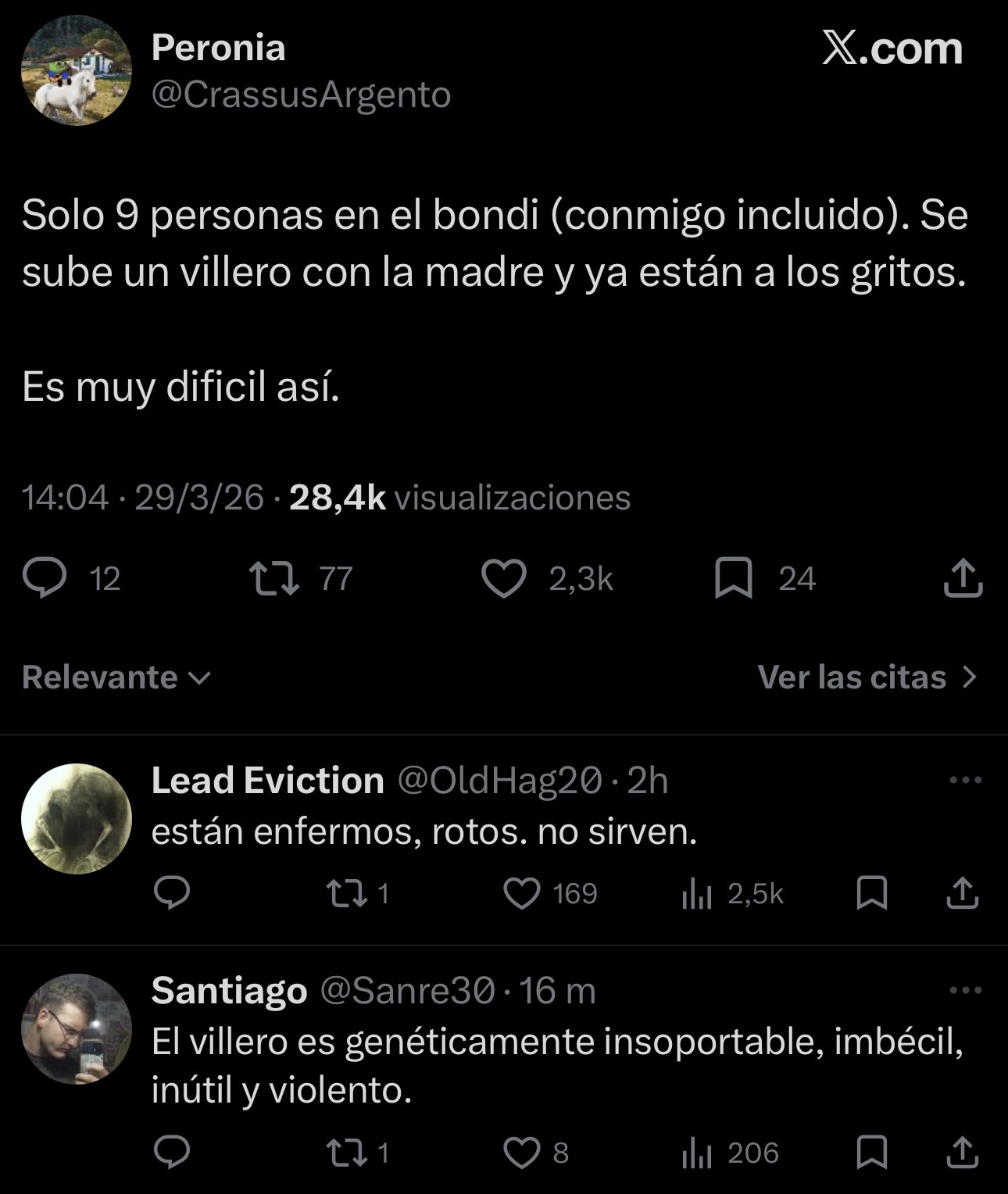
Task: Repost Peronia's post
Action: tap(273, 578)
